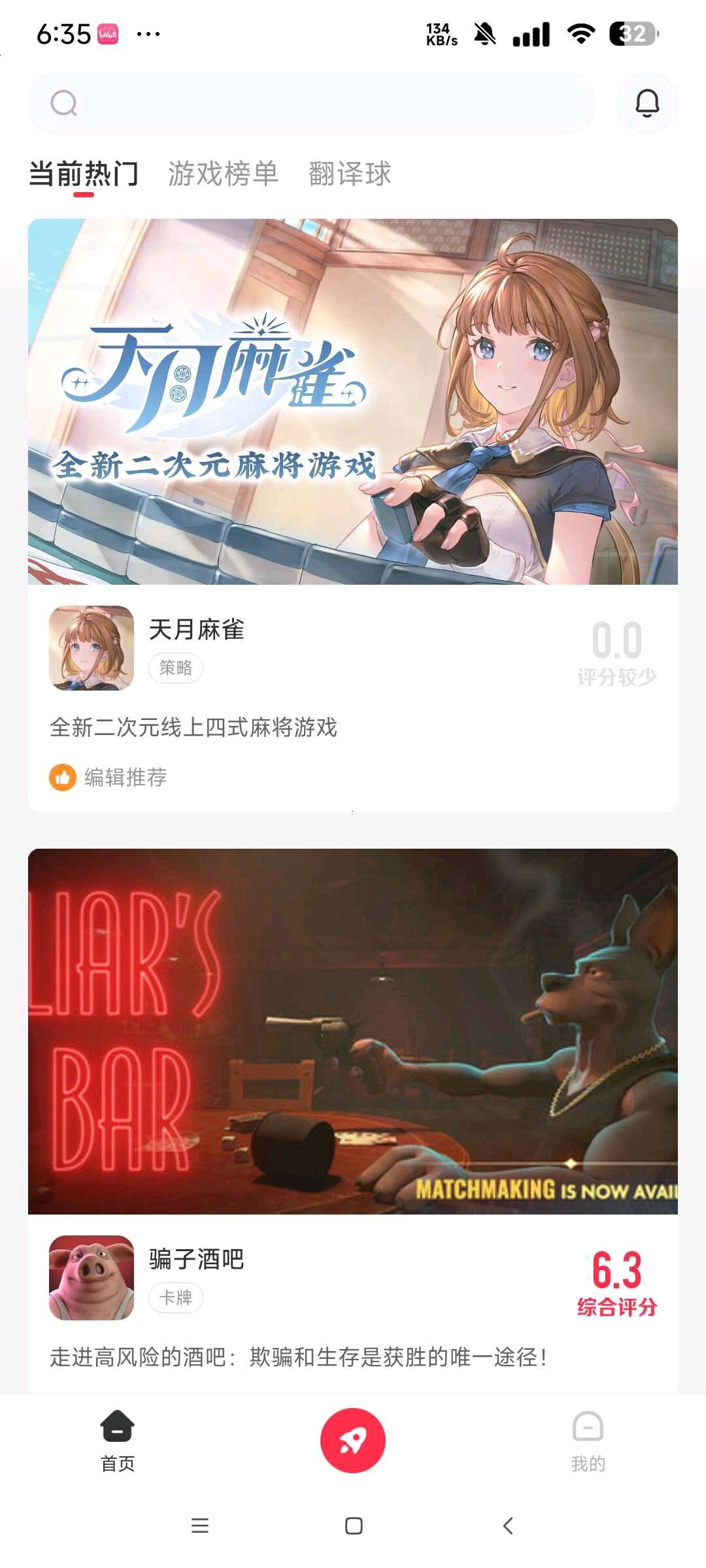The width and height of the screenshot is (706, 1568).
Task: Open the search box at the top
Action: (311, 103)
